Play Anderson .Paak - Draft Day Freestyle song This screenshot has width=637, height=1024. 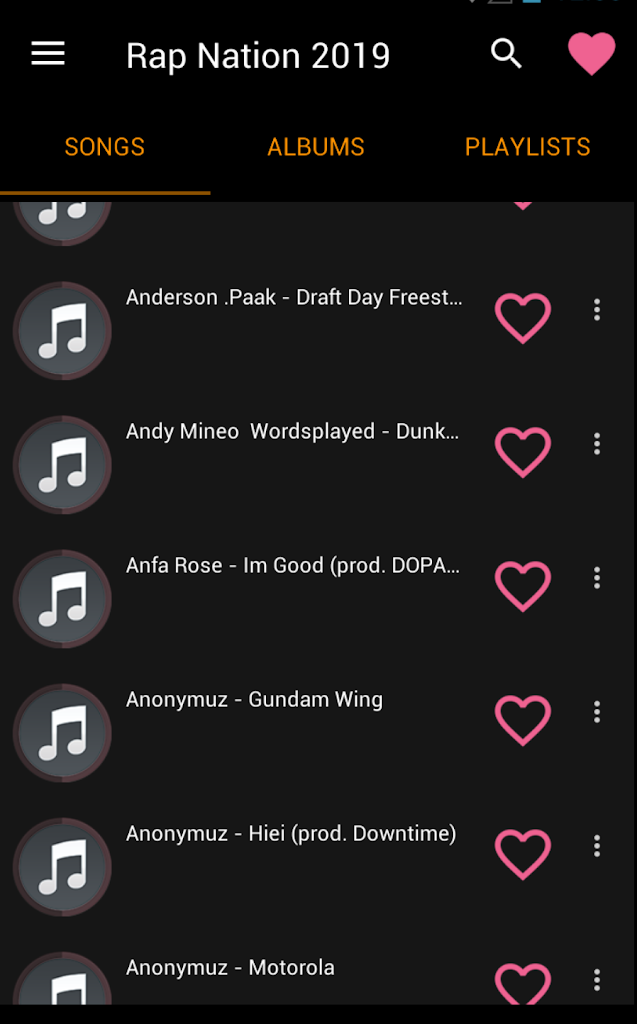point(294,298)
